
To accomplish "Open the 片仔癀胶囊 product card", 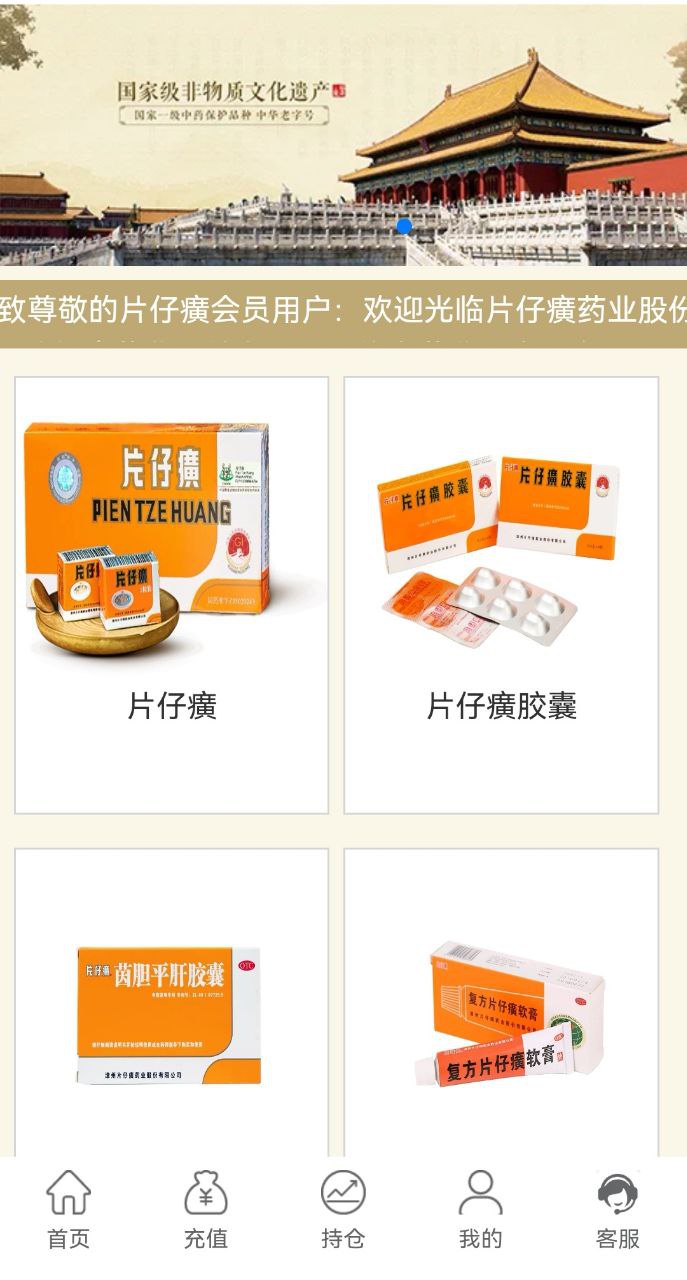I will pyautogui.click(x=501, y=595).
